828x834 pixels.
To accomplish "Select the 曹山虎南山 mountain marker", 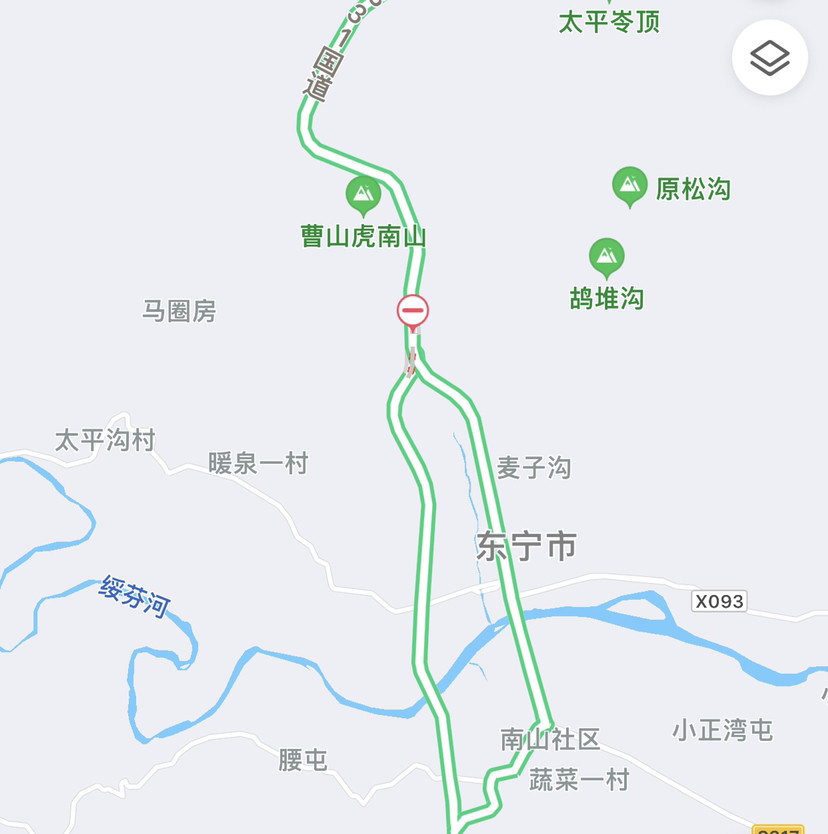I will tap(363, 193).
